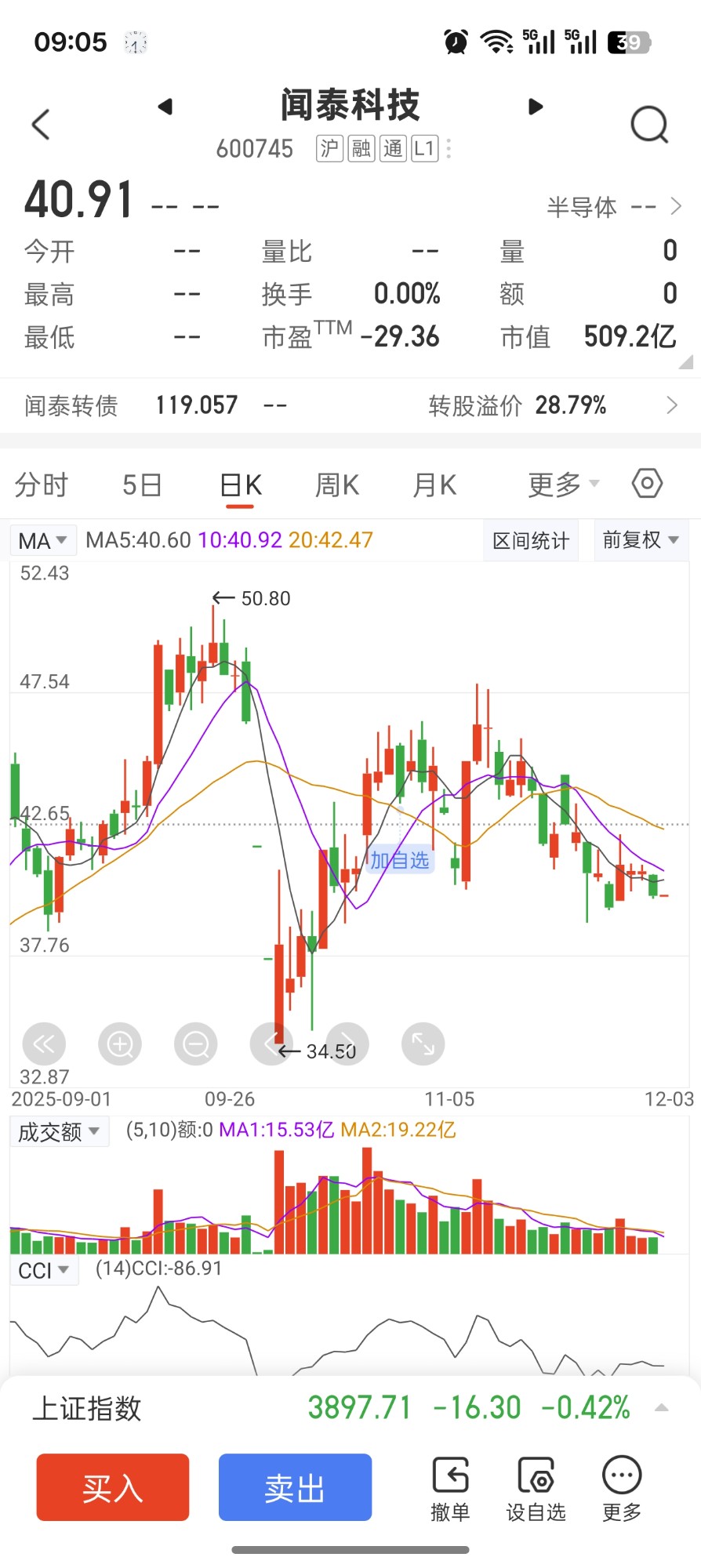The image size is (701, 1568).
Task: Tap 卖出 to sell the stock
Action: pyautogui.click(x=295, y=1487)
